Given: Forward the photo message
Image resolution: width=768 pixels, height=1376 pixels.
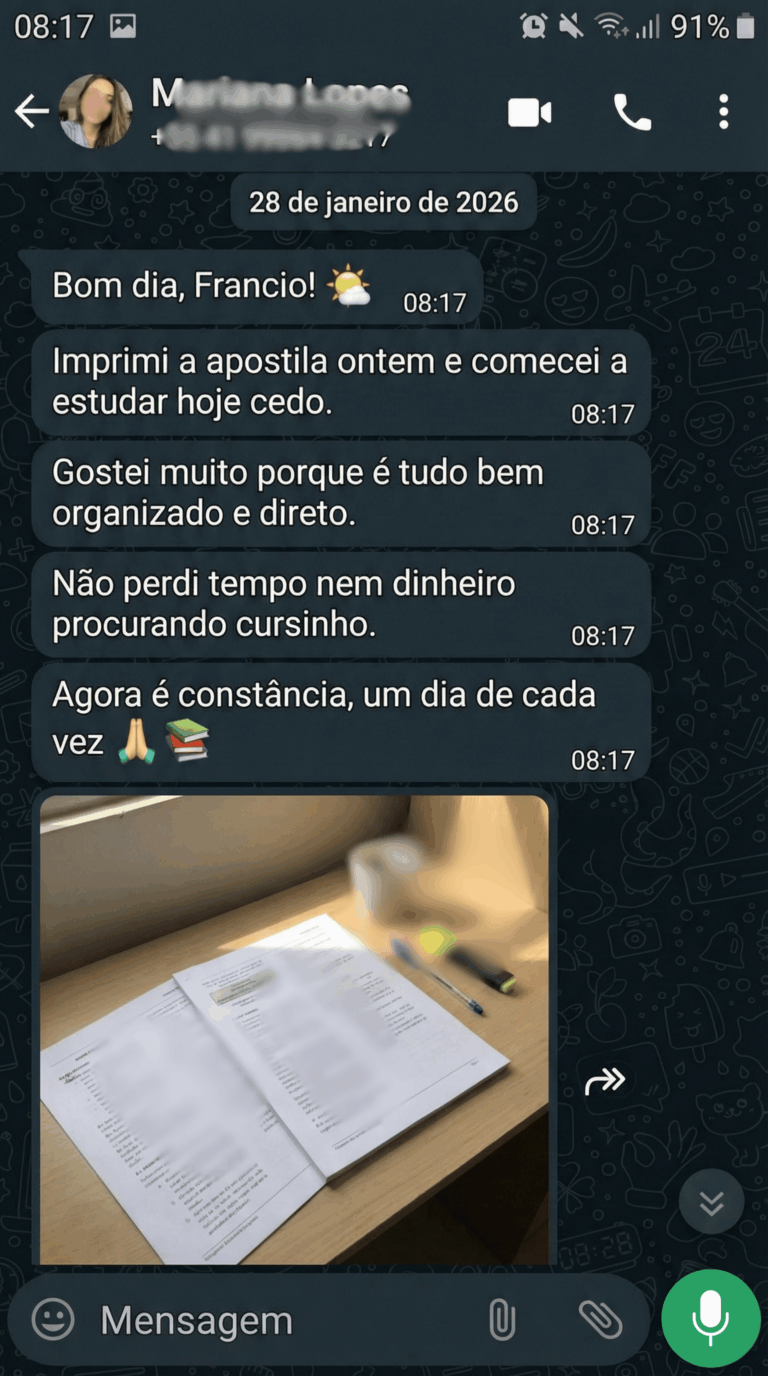Looking at the screenshot, I should point(605,1080).
